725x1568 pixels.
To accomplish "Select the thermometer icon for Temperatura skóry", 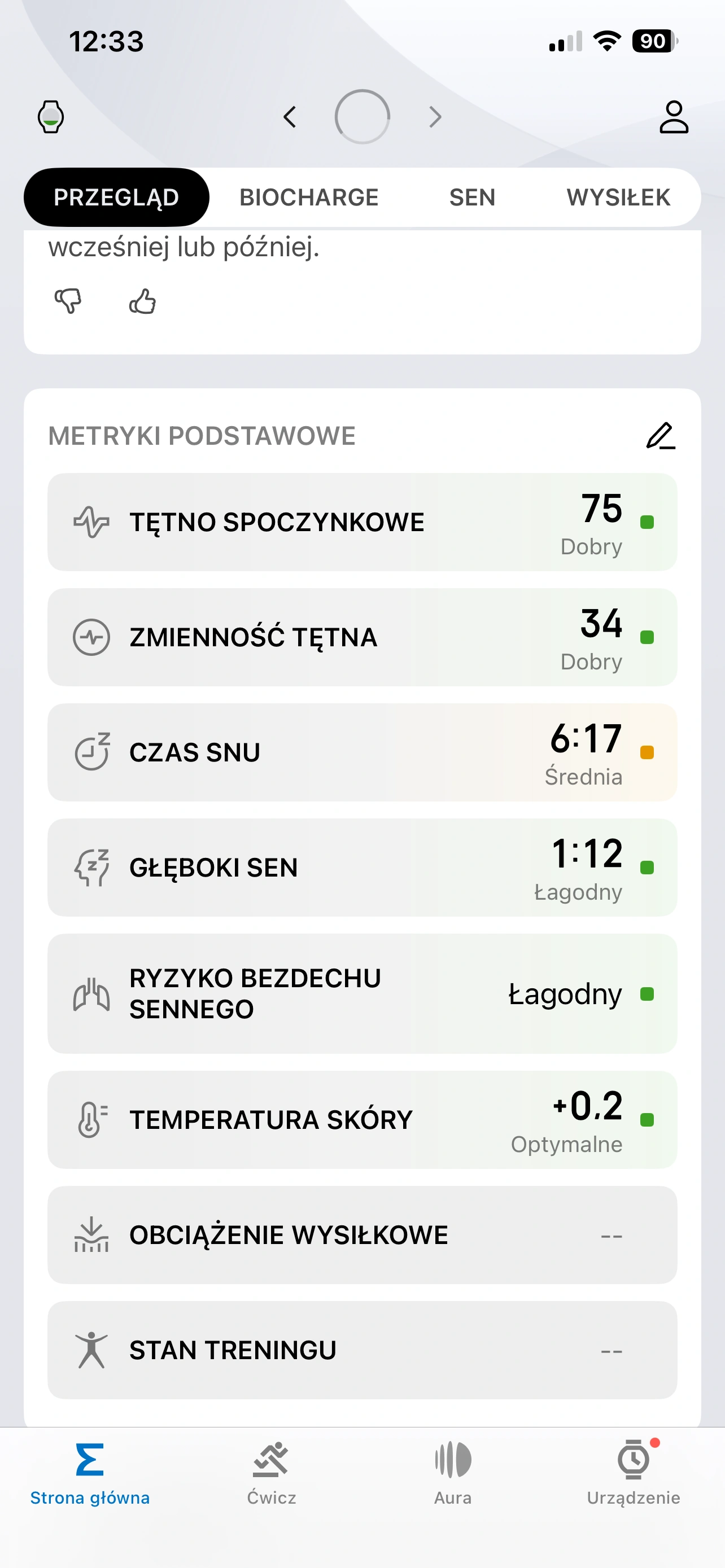I will click(91, 1120).
